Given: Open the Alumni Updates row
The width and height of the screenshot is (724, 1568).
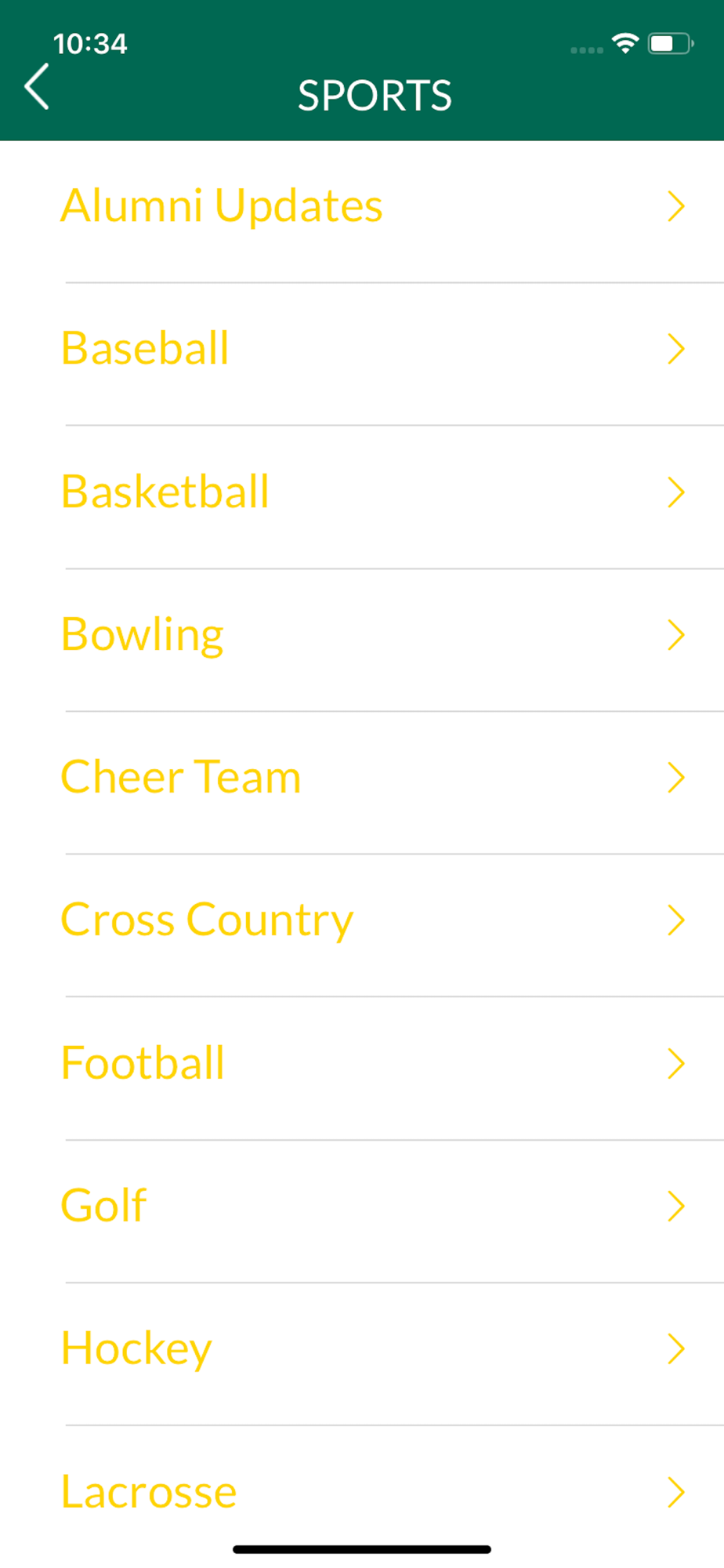Looking at the screenshot, I should pyautogui.click(x=362, y=212).
